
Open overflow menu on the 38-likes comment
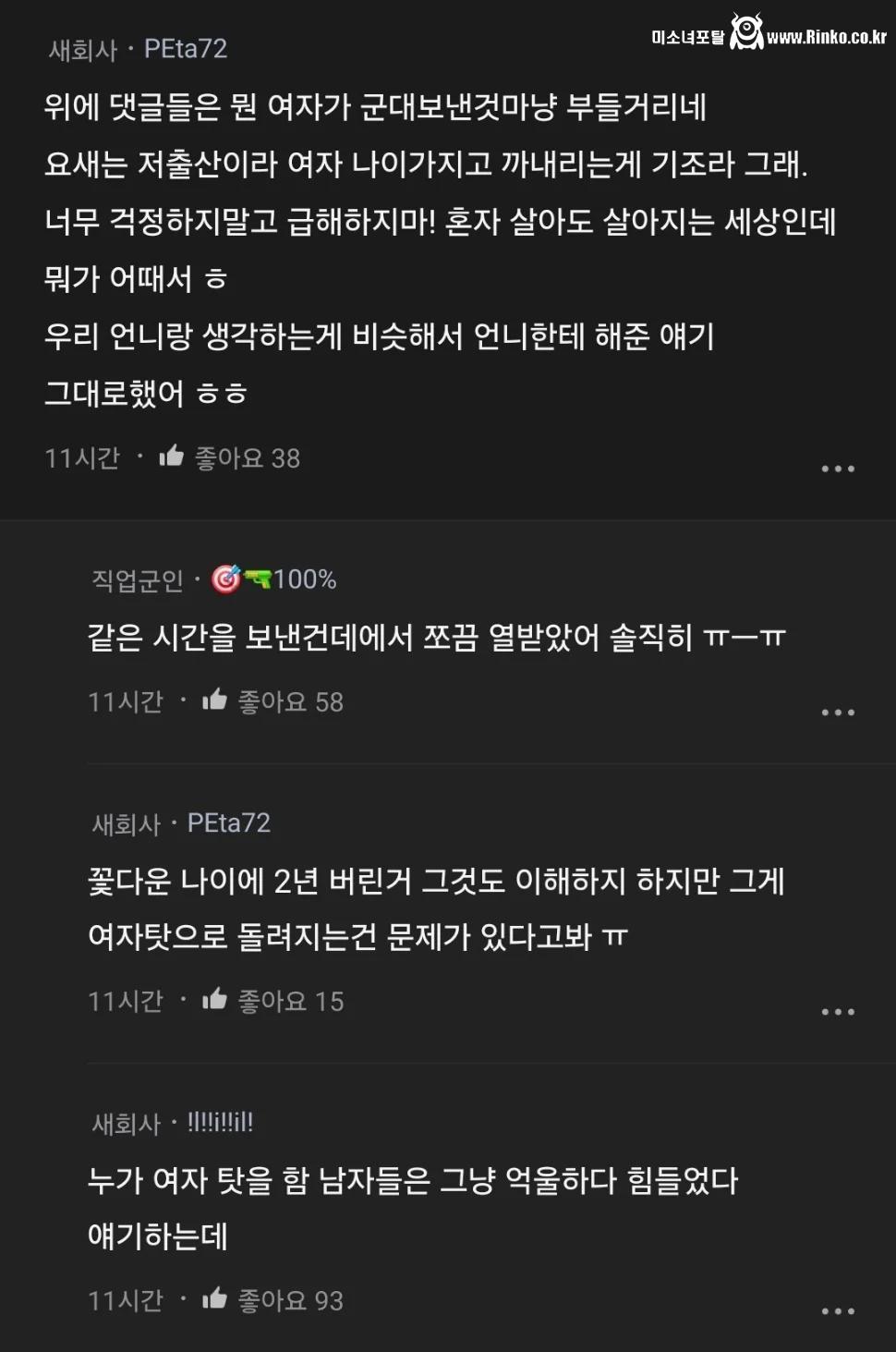point(838,469)
